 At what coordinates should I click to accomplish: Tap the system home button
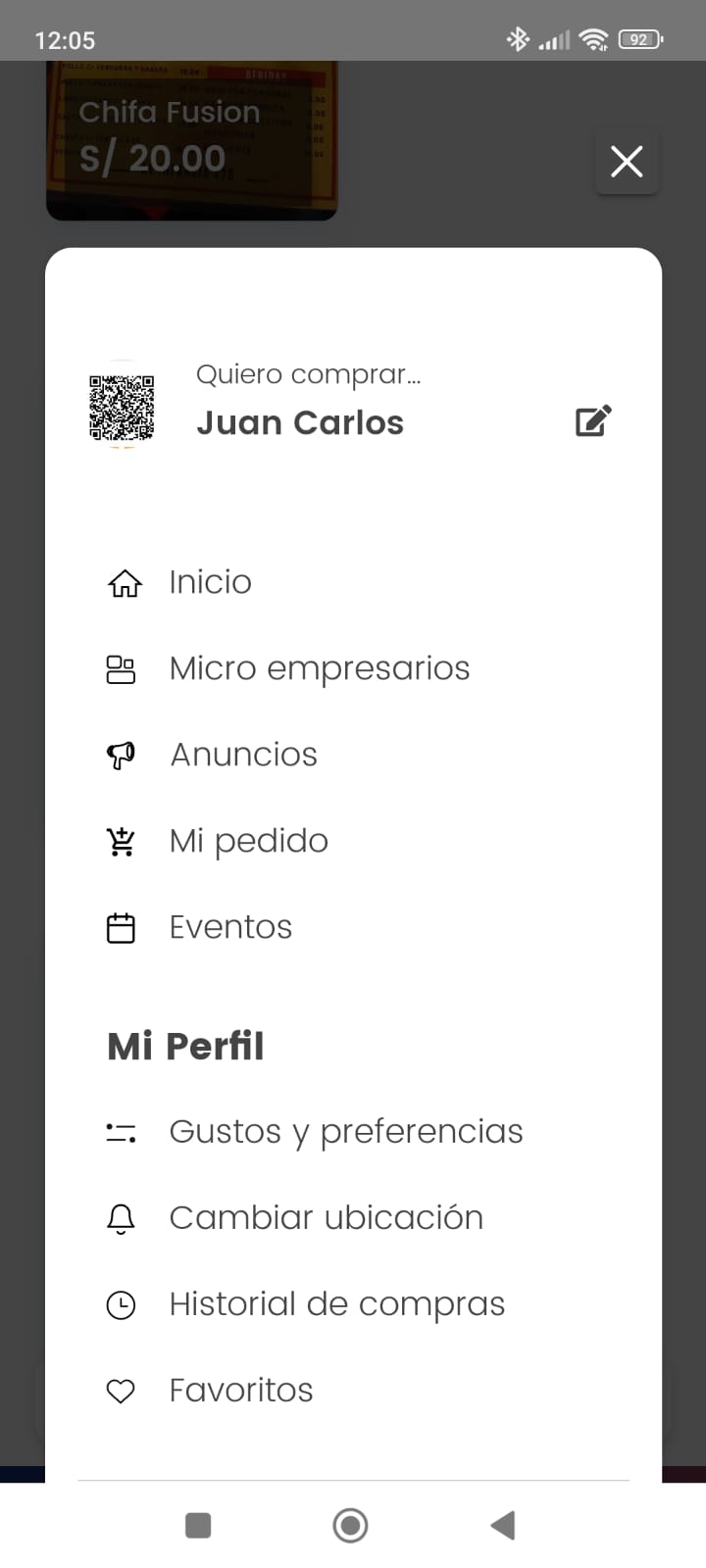[350, 1525]
